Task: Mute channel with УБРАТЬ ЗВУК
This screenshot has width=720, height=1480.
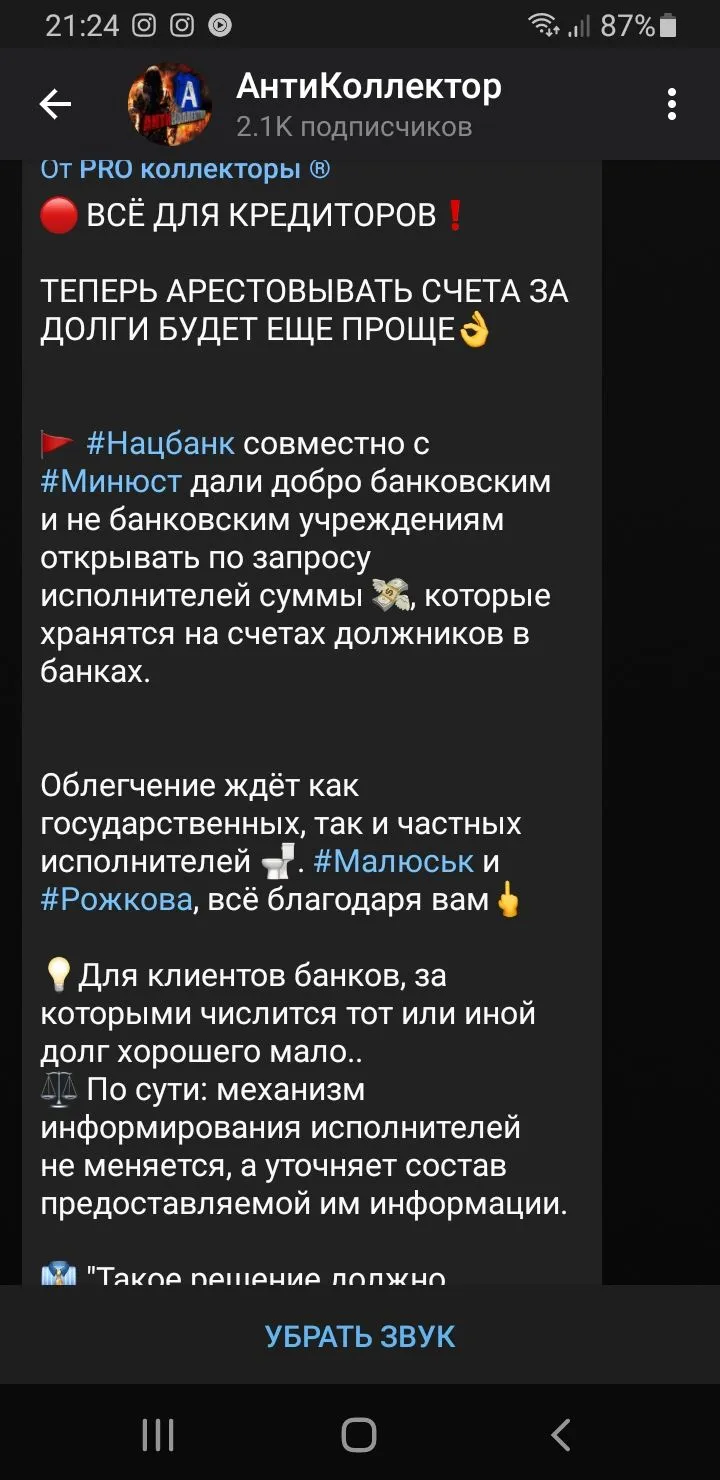Action: click(360, 1336)
